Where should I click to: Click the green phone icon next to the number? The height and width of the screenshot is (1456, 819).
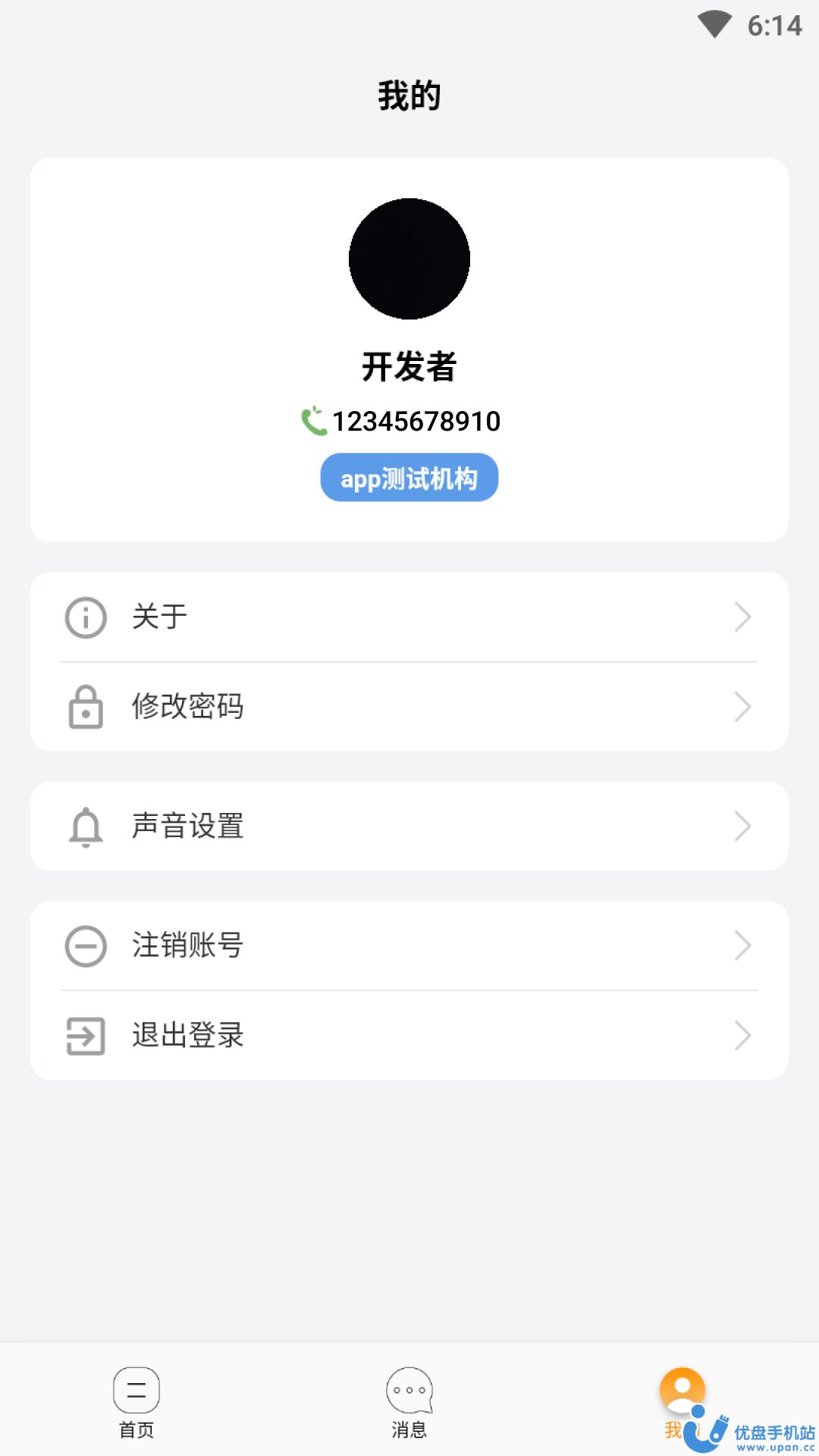(313, 421)
